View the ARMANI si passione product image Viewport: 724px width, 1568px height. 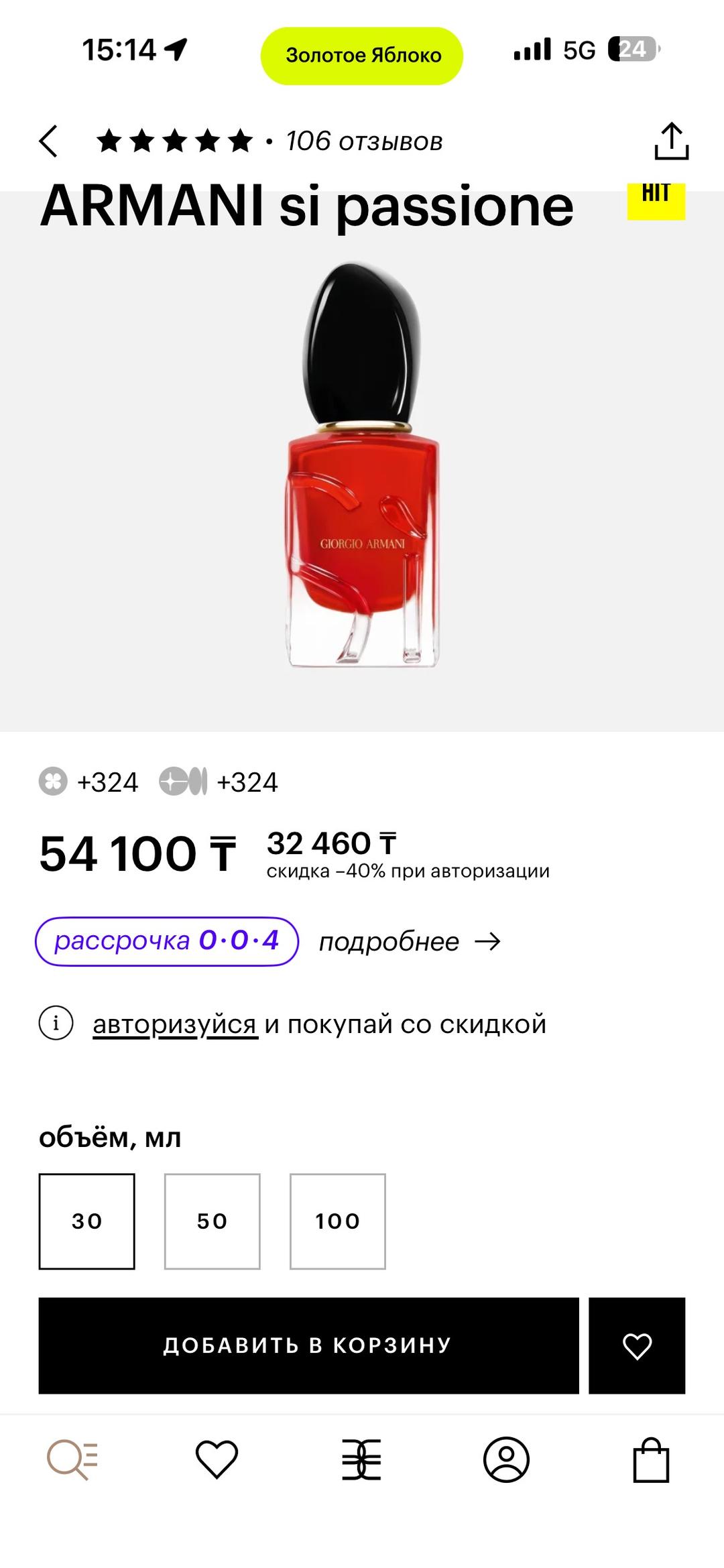pos(362,464)
